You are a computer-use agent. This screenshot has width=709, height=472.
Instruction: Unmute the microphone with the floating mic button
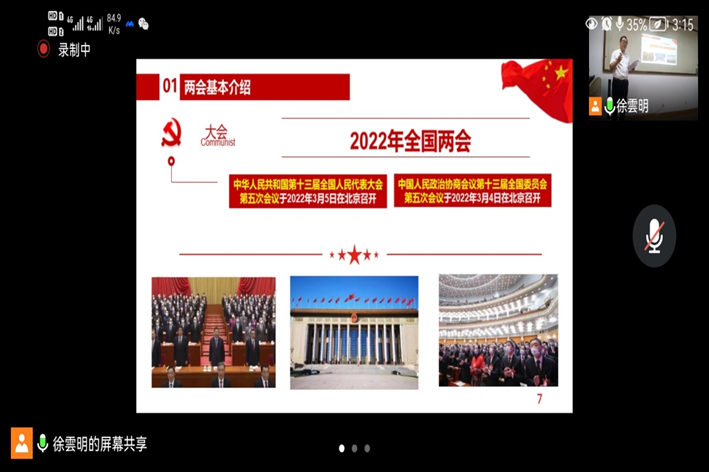(x=654, y=236)
